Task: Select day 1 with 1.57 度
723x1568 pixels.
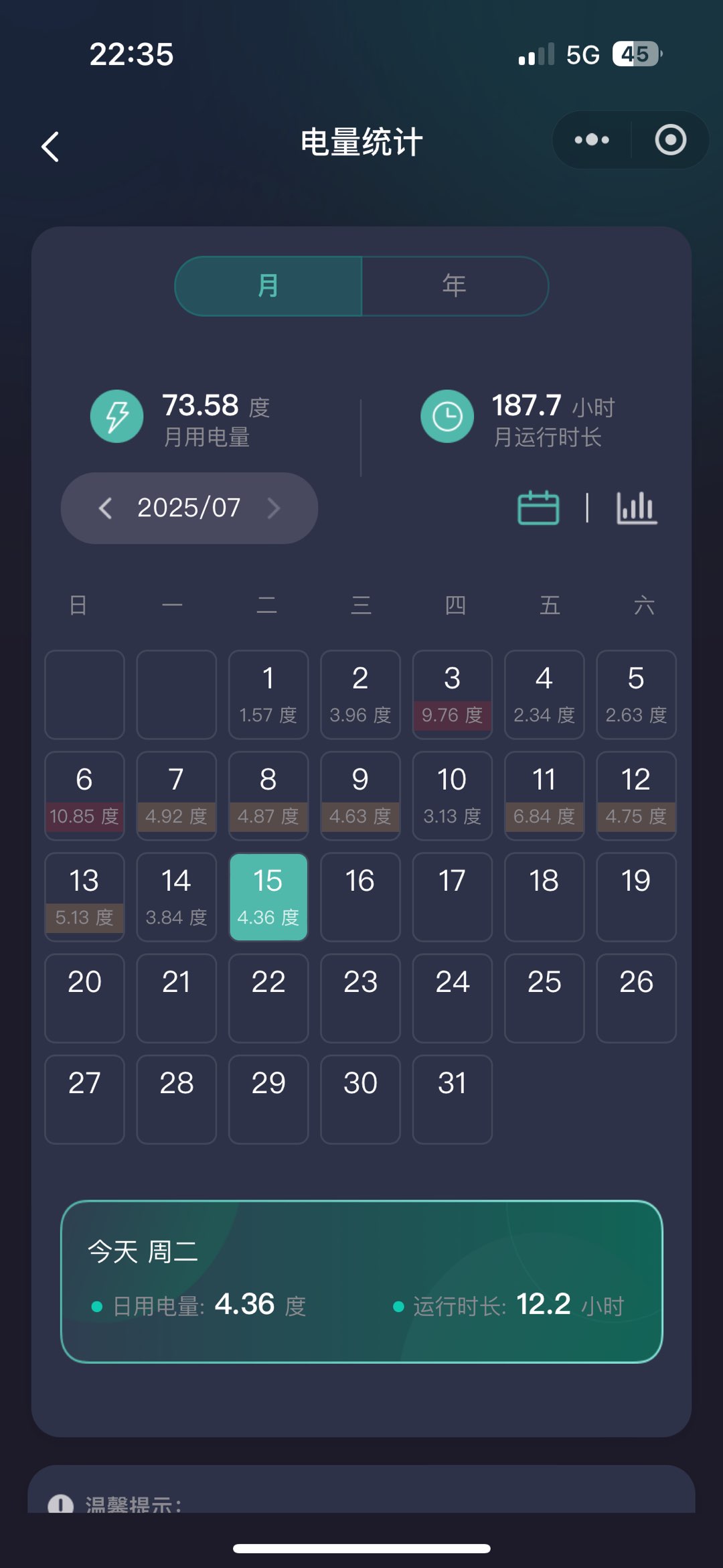Action: [268, 695]
